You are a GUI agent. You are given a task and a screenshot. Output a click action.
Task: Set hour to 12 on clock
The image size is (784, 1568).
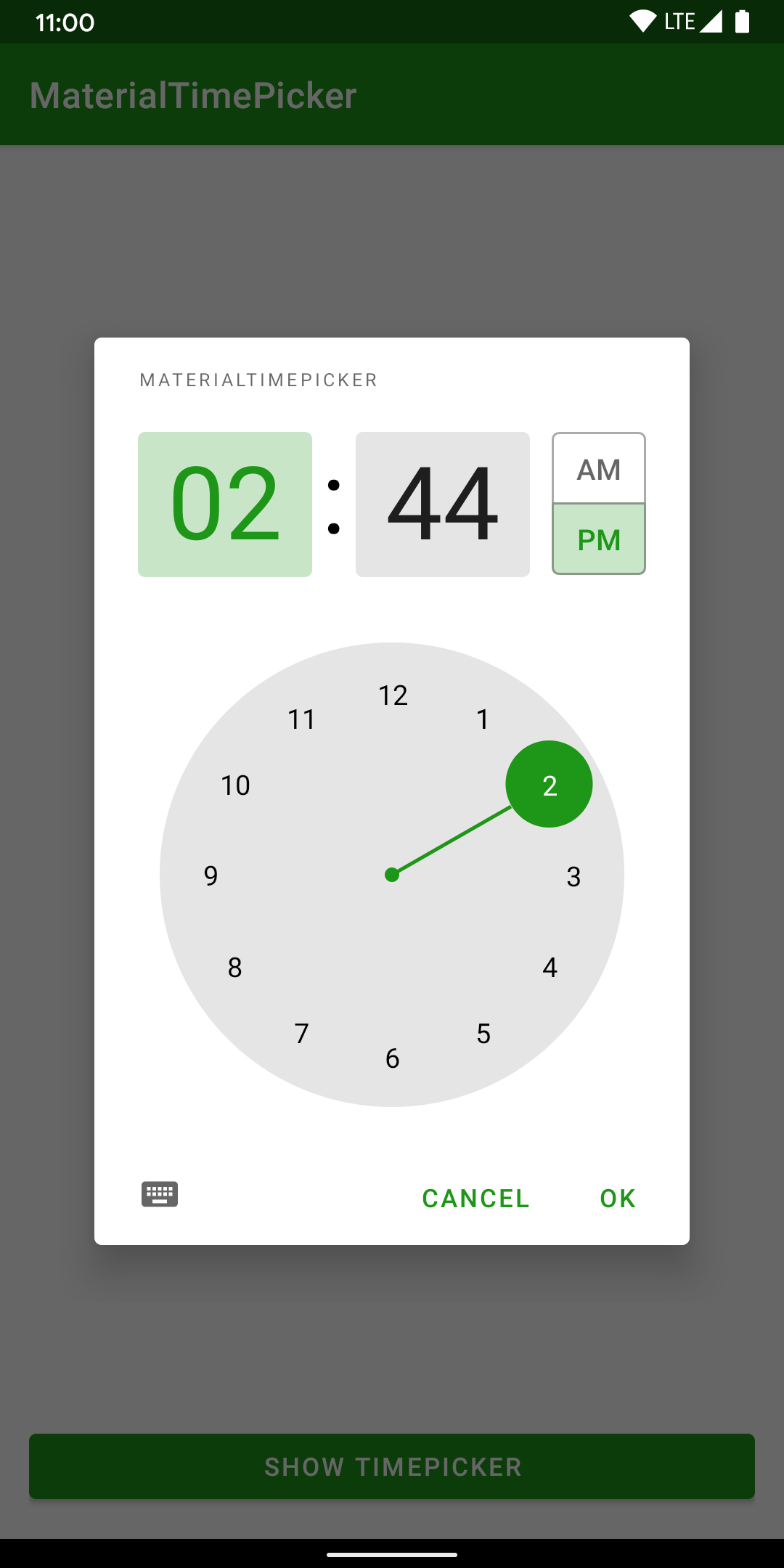pos(393,695)
